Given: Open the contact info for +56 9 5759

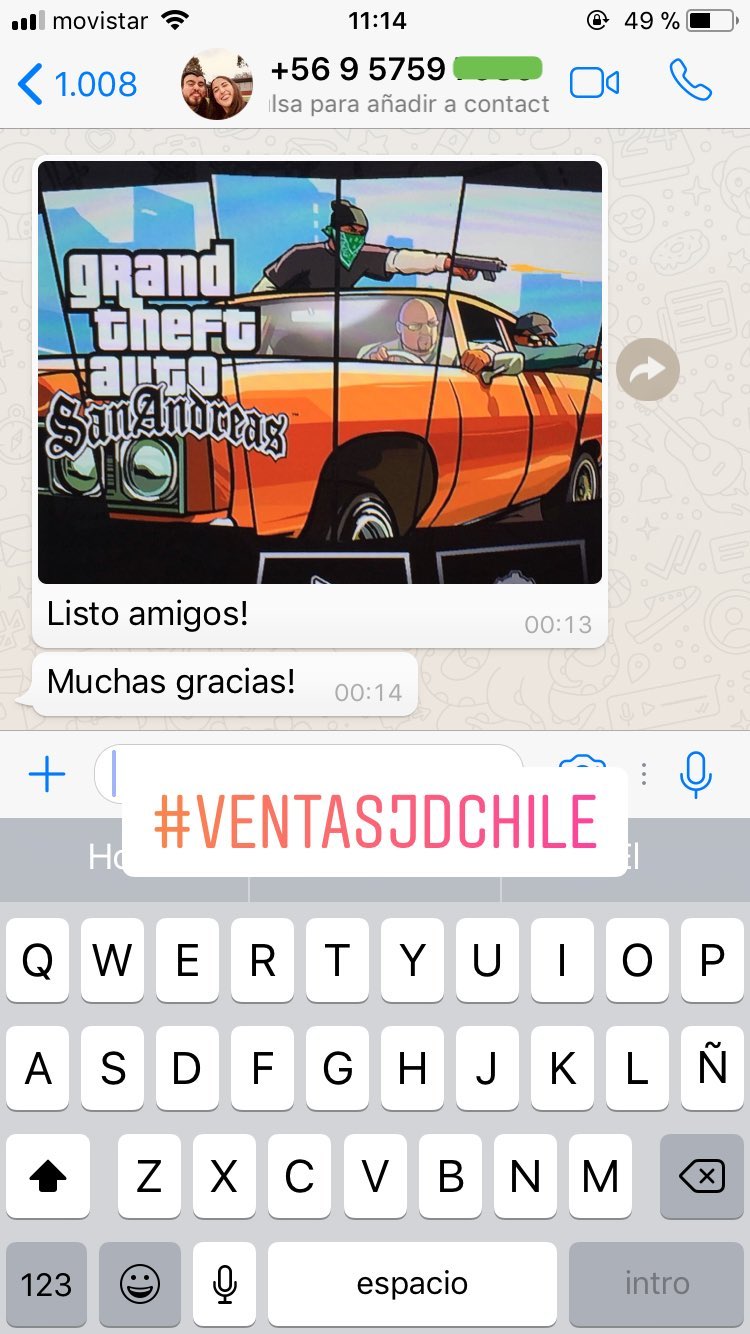Looking at the screenshot, I should click(x=409, y=85).
